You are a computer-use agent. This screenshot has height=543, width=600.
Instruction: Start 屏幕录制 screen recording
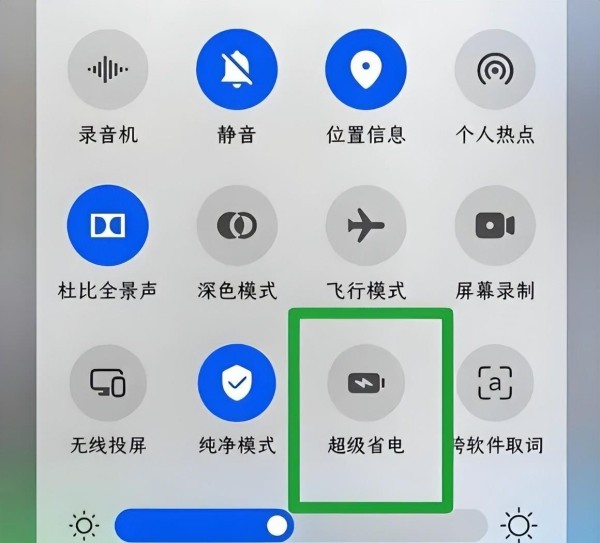point(495,226)
